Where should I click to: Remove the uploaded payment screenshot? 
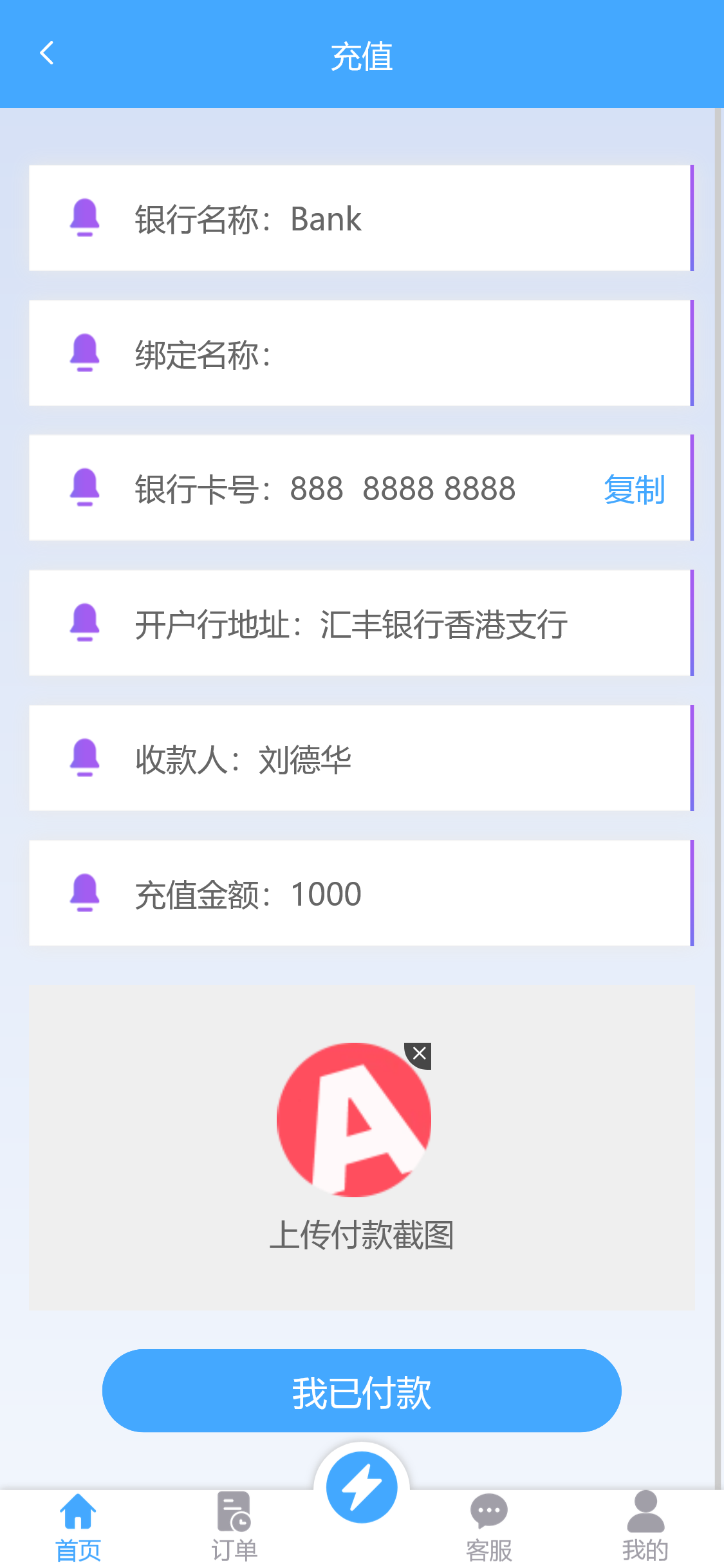point(419,1055)
